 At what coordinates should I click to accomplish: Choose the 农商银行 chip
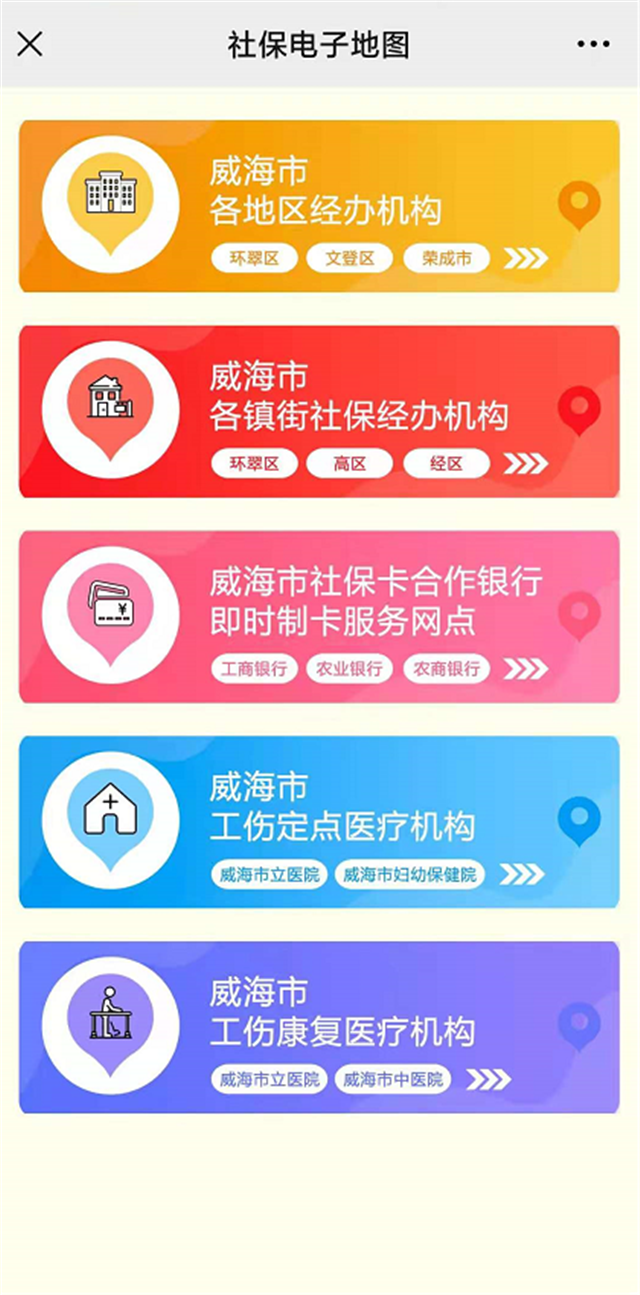[446, 668]
